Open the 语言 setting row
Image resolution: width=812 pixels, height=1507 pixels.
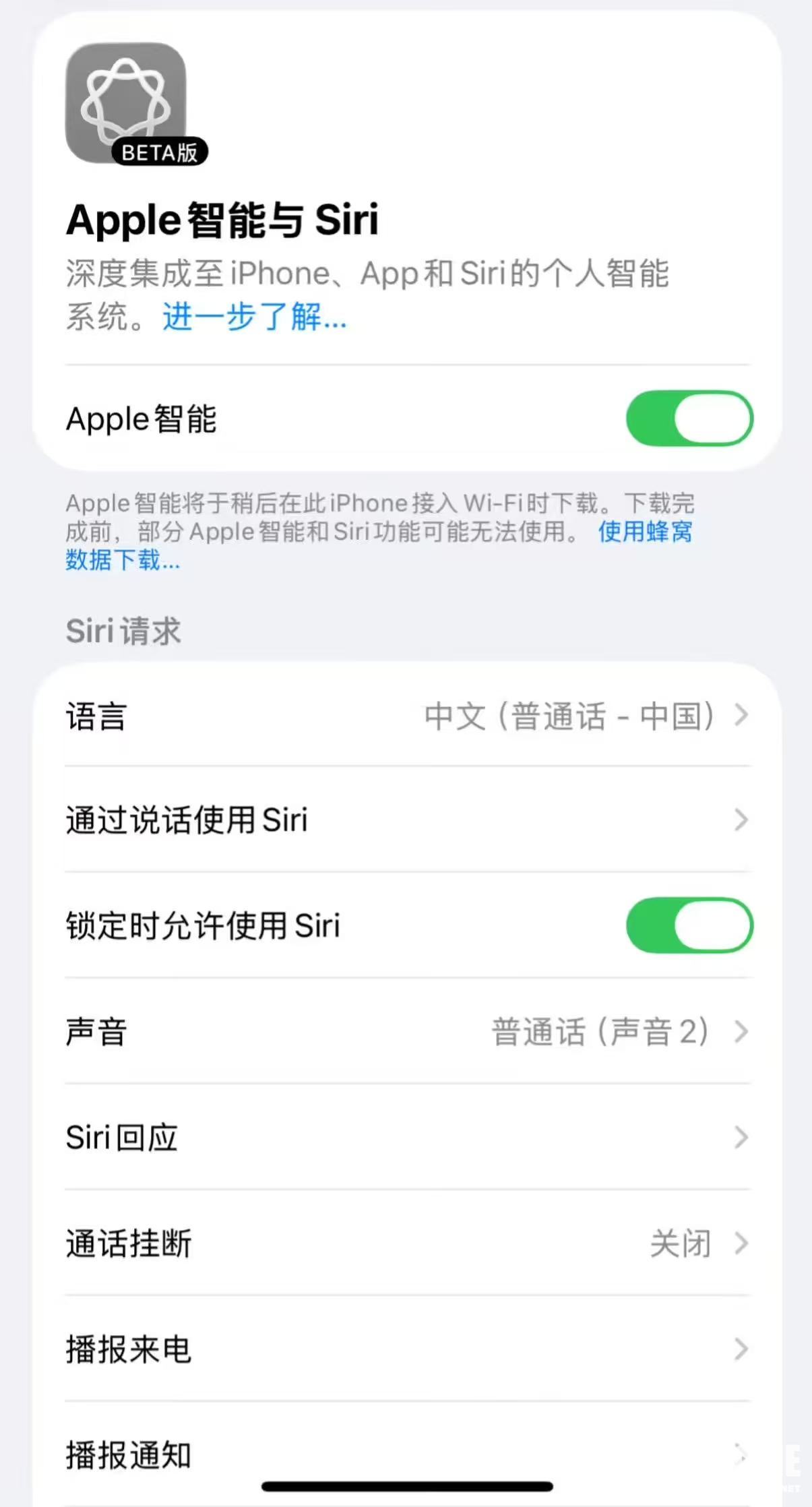(406, 716)
